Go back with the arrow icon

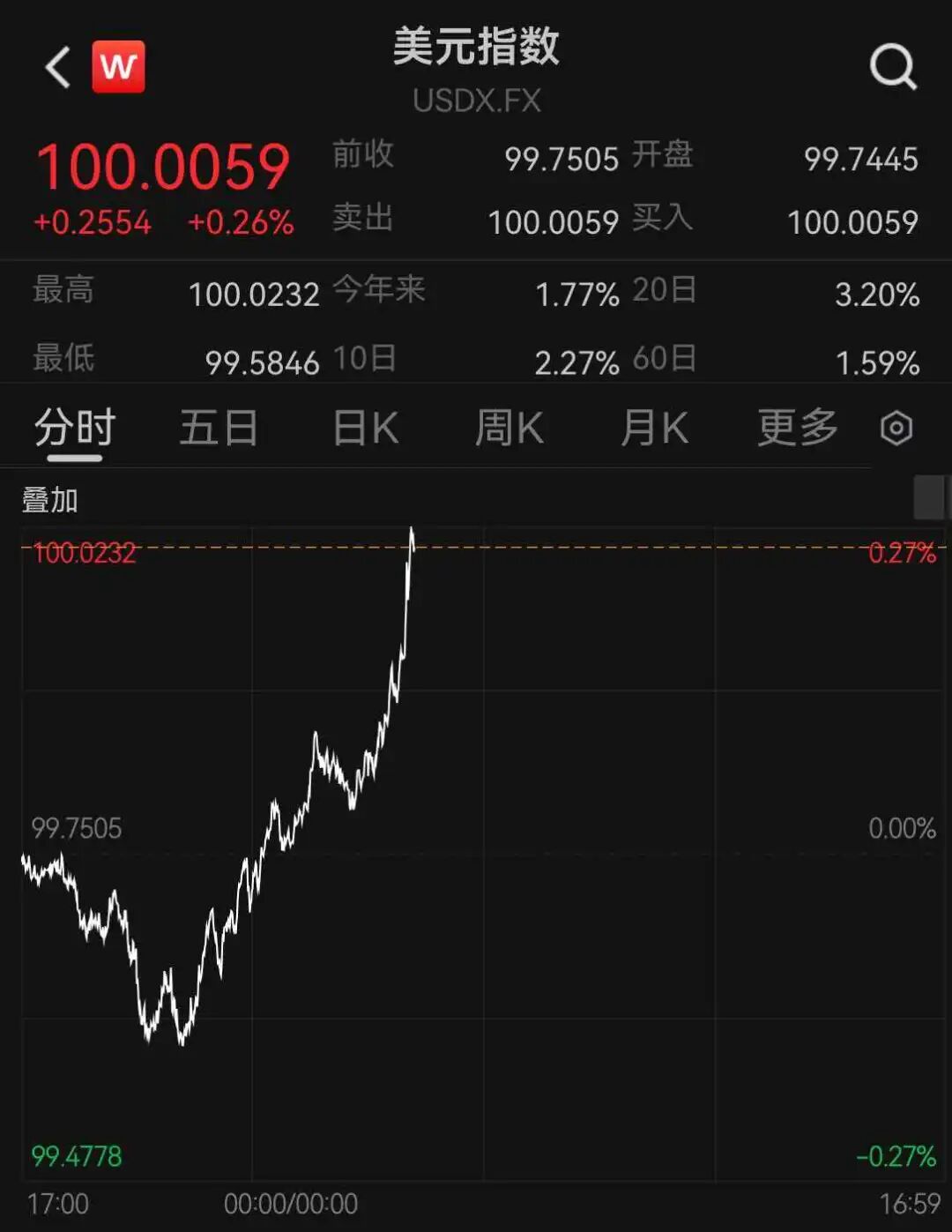click(x=58, y=68)
